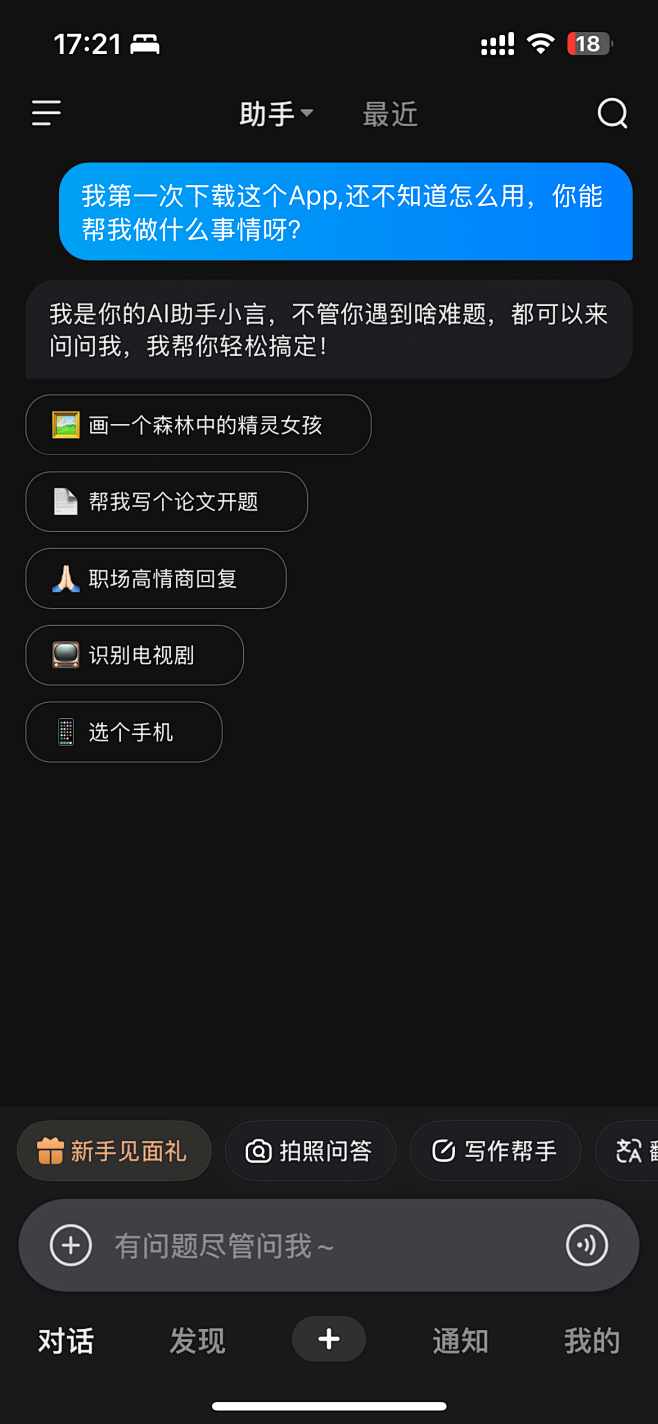Image resolution: width=658 pixels, height=1424 pixels.
Task: Launch the 拍照问答 photo tool
Action: click(310, 1151)
